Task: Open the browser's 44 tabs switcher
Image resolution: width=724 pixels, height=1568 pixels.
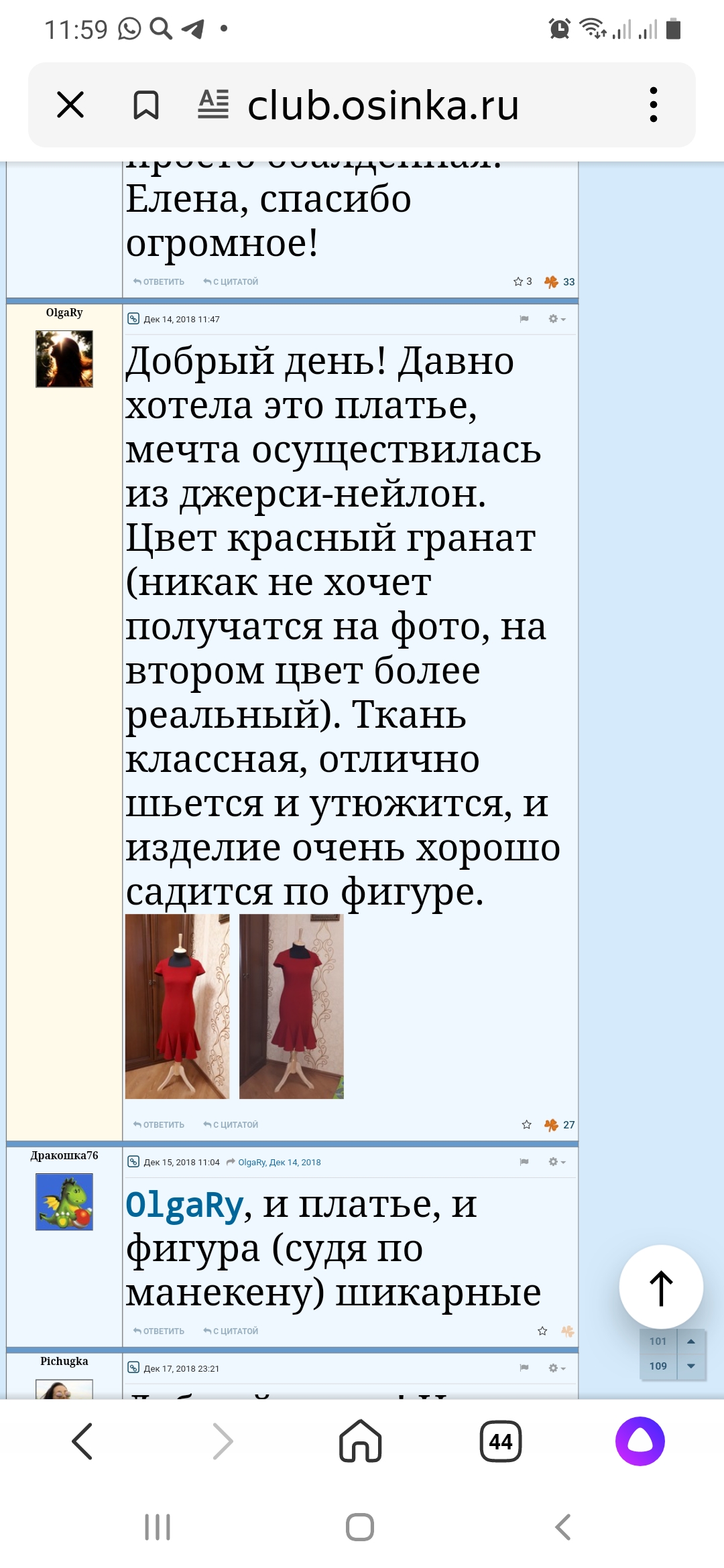Action: [501, 1441]
